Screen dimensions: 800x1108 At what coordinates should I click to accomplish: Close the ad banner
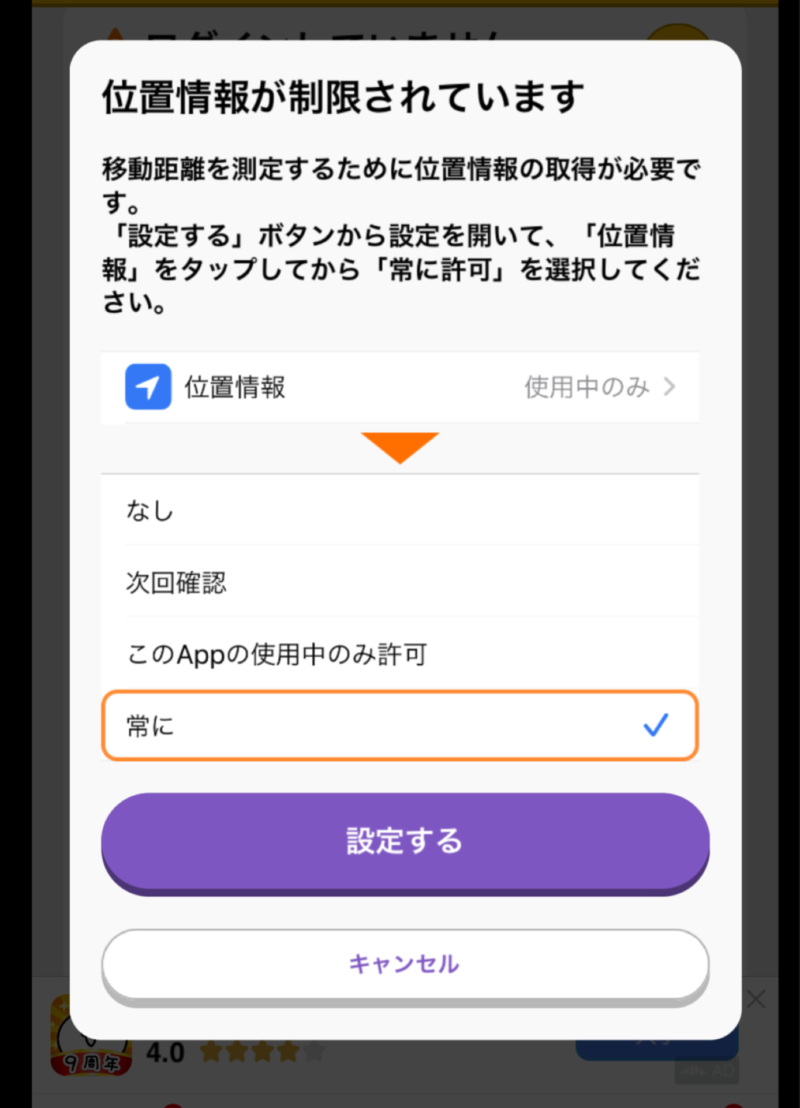[757, 999]
